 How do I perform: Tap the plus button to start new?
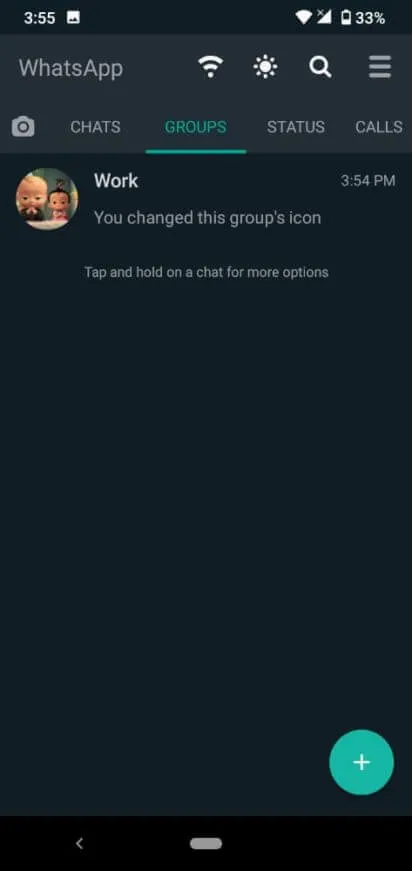tap(361, 762)
